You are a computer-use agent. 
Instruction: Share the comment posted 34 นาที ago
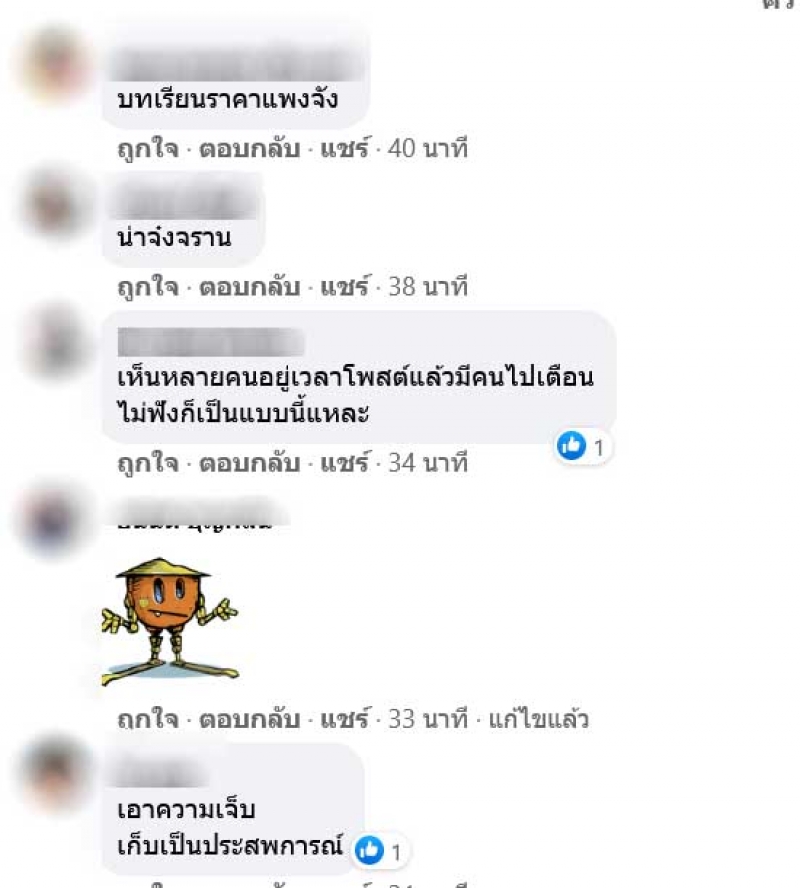tap(344, 464)
